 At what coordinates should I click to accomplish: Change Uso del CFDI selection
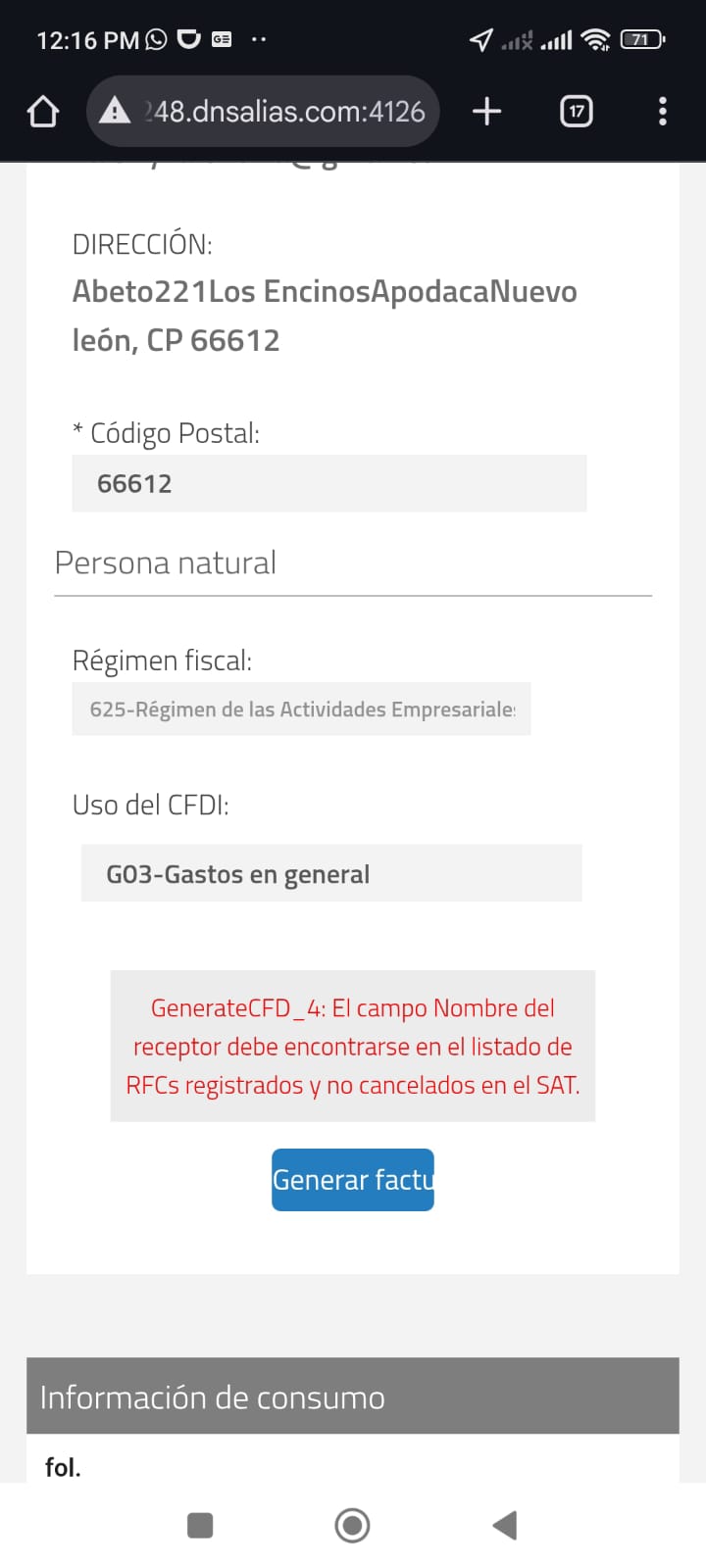pos(331,873)
